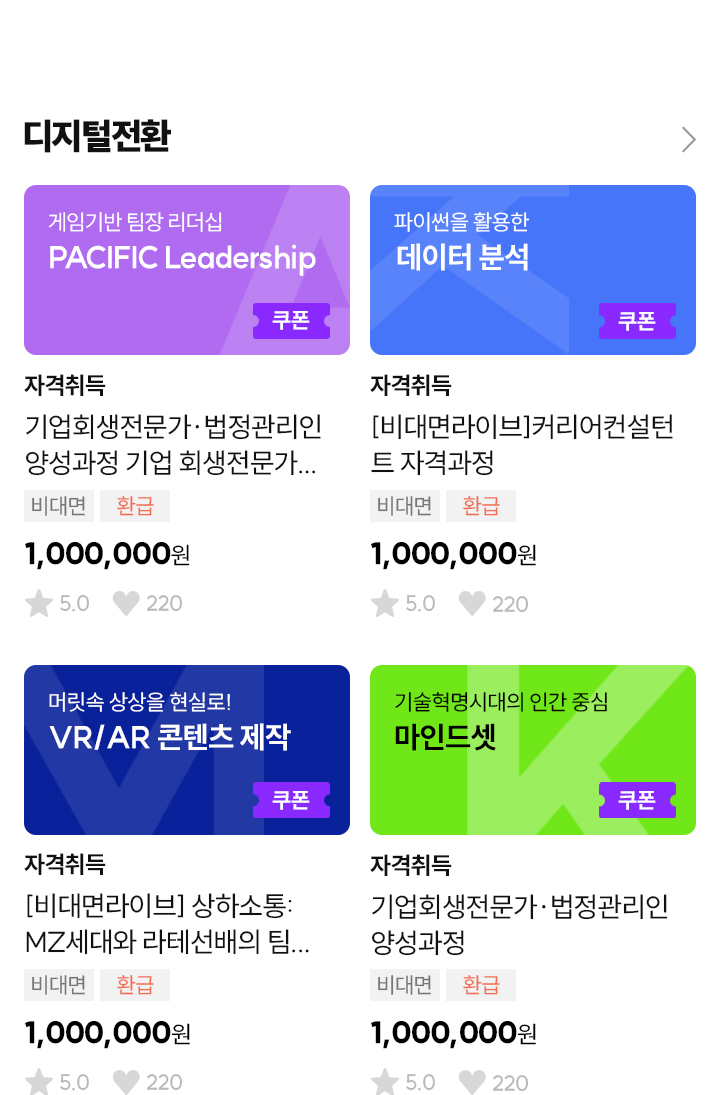Viewport: 720px width, 1095px height.
Task: Select the VR/AR 콘텐츠 제작 course card
Action: pos(187,750)
